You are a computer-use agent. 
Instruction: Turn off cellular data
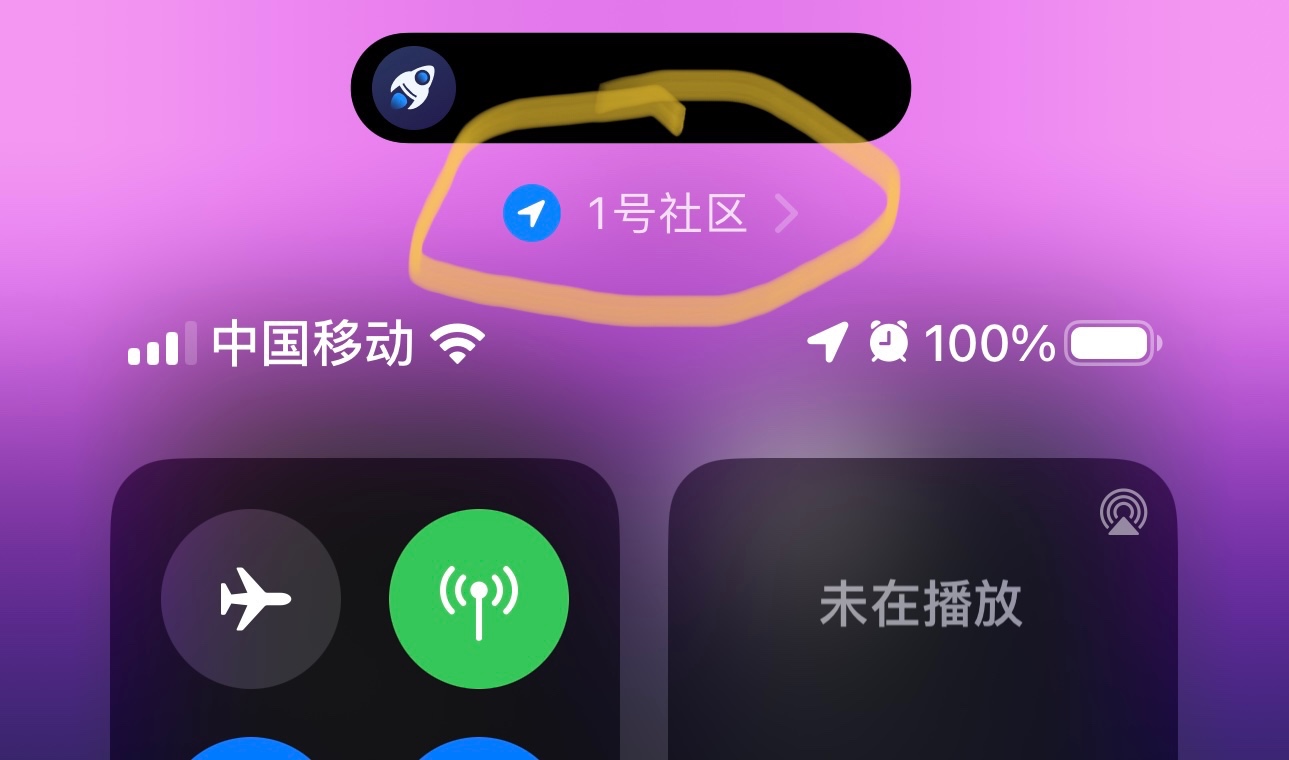(x=478, y=599)
